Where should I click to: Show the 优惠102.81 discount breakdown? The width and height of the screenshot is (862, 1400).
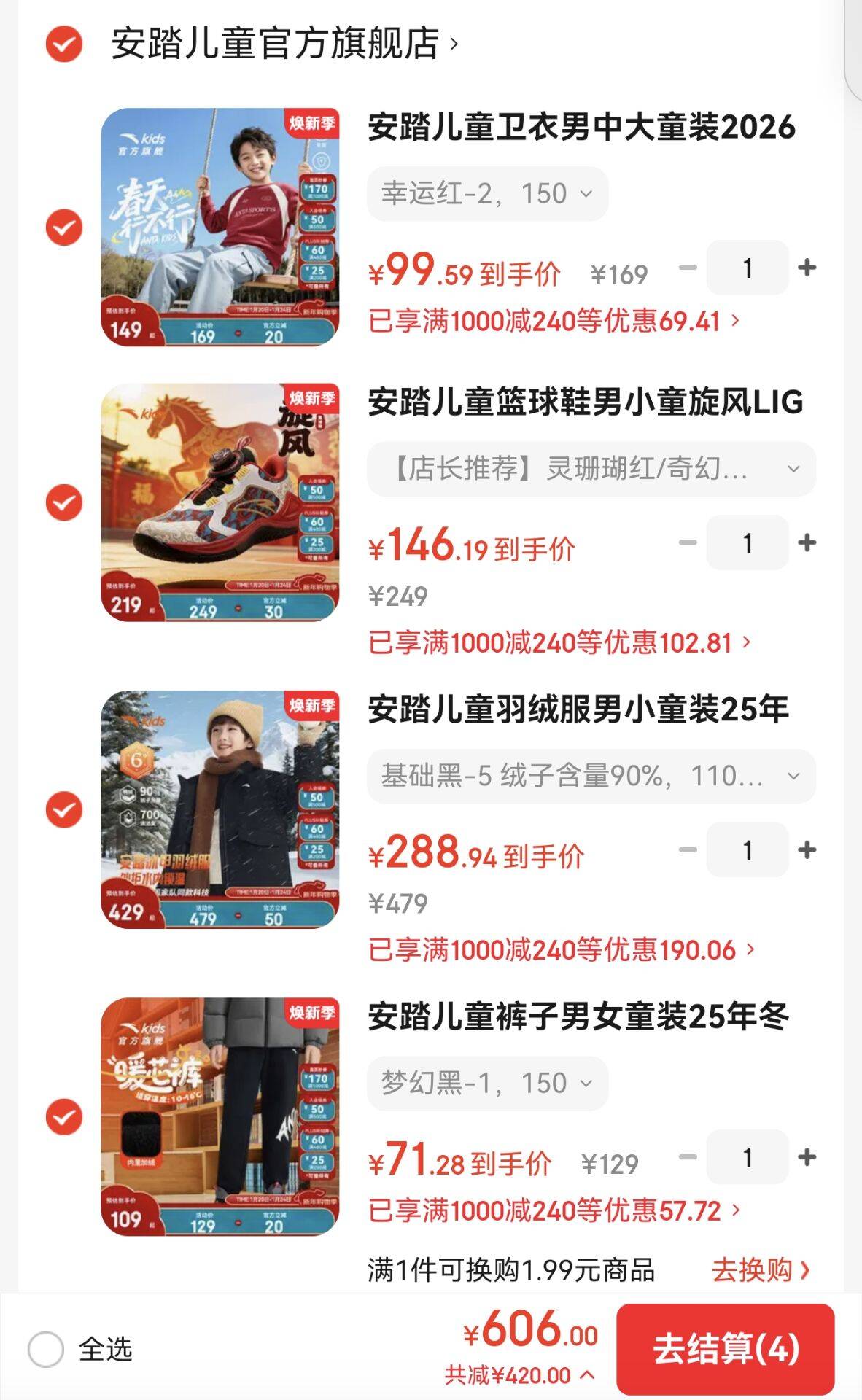(x=559, y=642)
